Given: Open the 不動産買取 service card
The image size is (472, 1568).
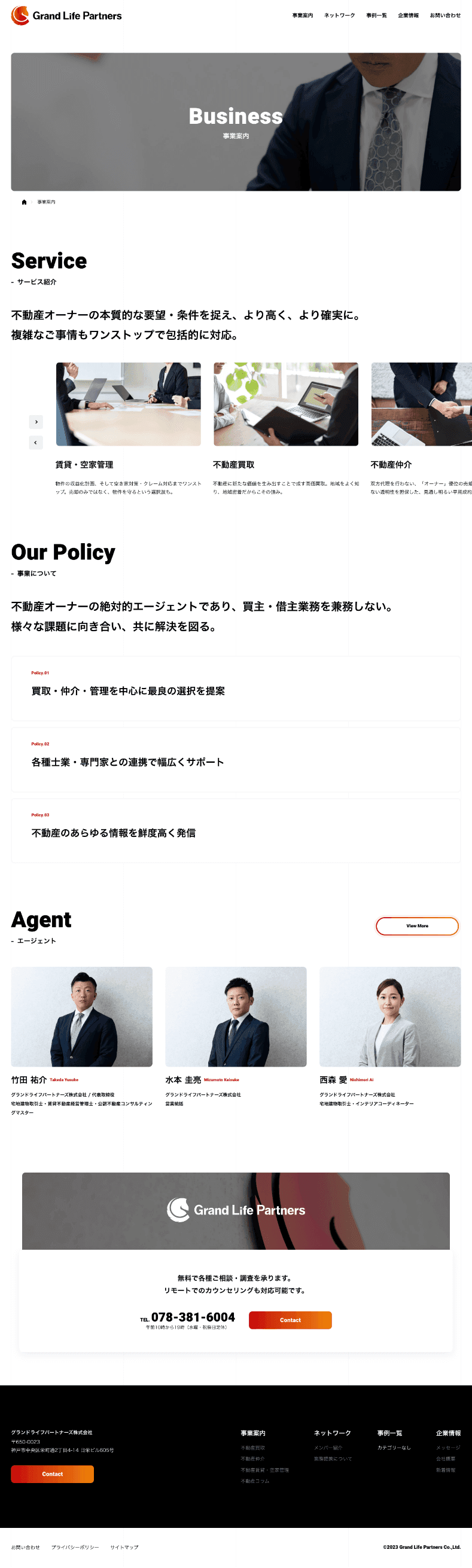Looking at the screenshot, I should 285,404.
